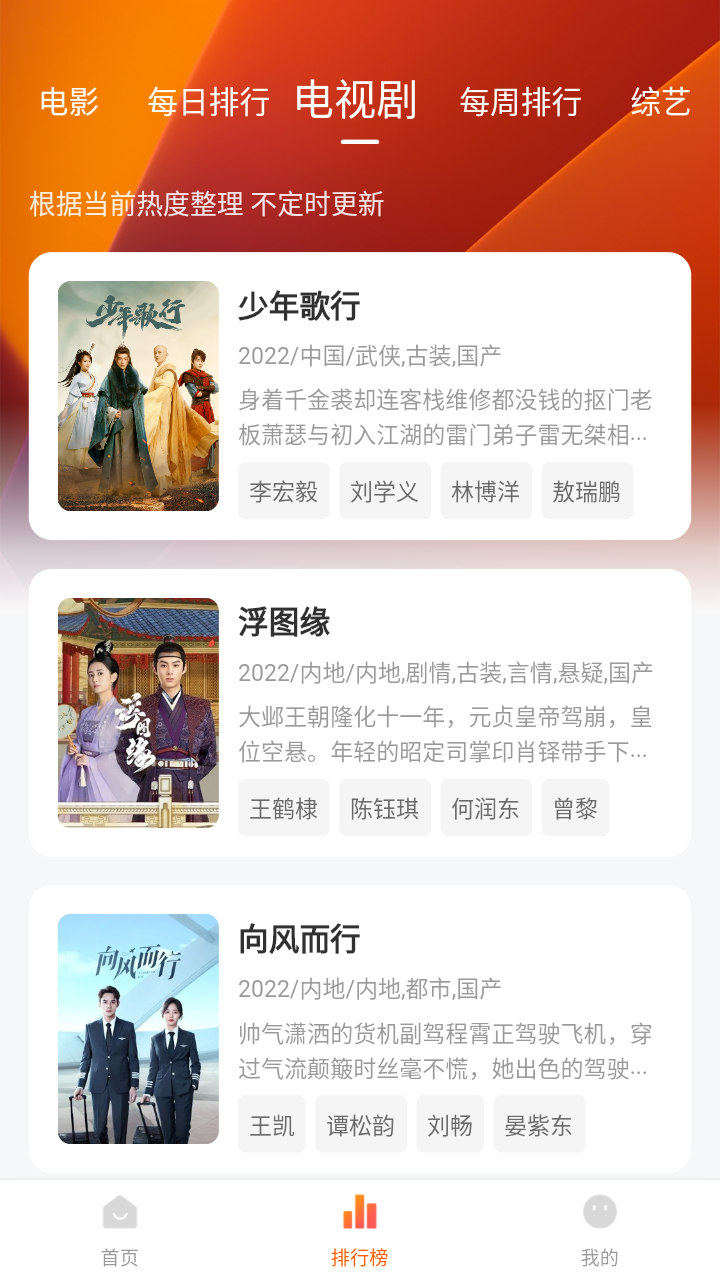Open the 少年歌行 drama card
Image resolution: width=720 pixels, height=1280 pixels.
pyautogui.click(x=360, y=396)
